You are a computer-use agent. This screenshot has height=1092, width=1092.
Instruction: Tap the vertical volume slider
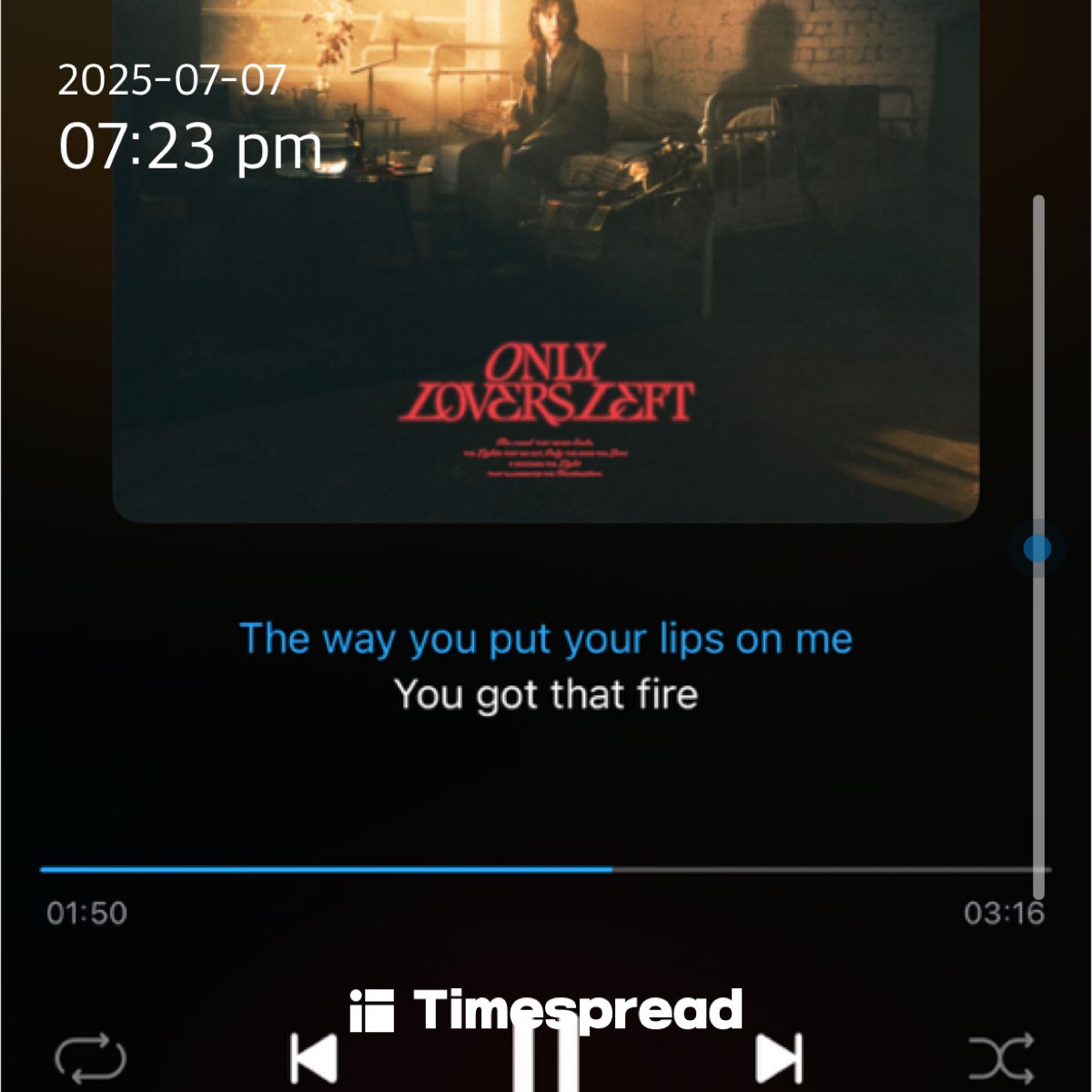click(x=1037, y=548)
